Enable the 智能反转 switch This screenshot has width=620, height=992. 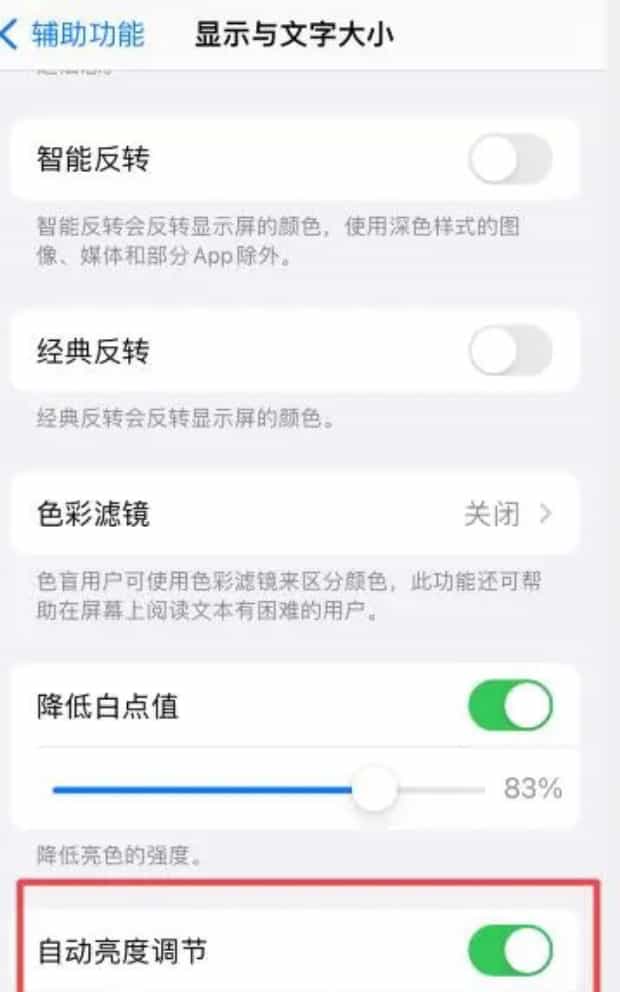pos(510,159)
